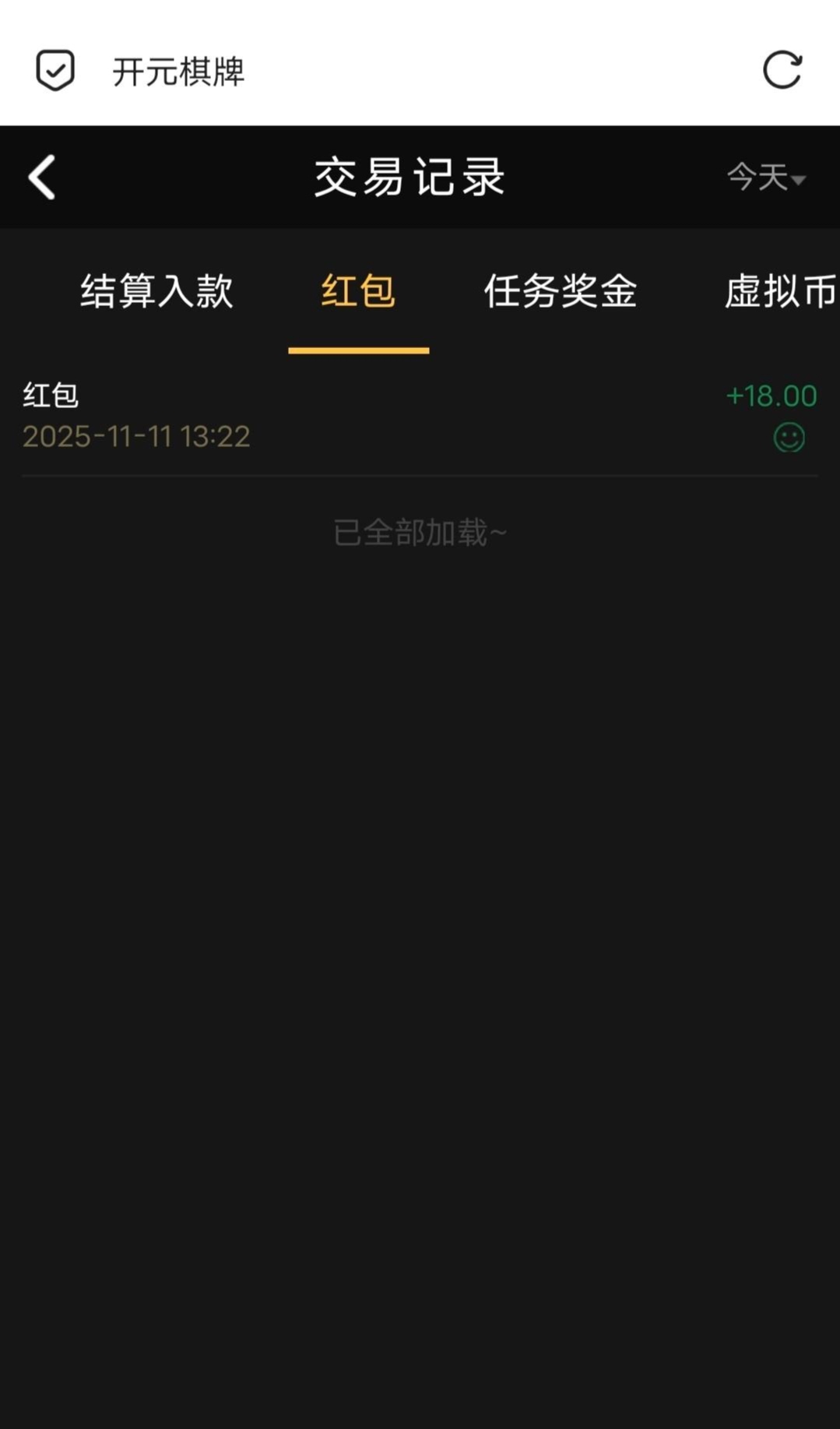This screenshot has height=1429, width=840.
Task: Open the 红包 +18.00 transaction record
Action: point(420,416)
